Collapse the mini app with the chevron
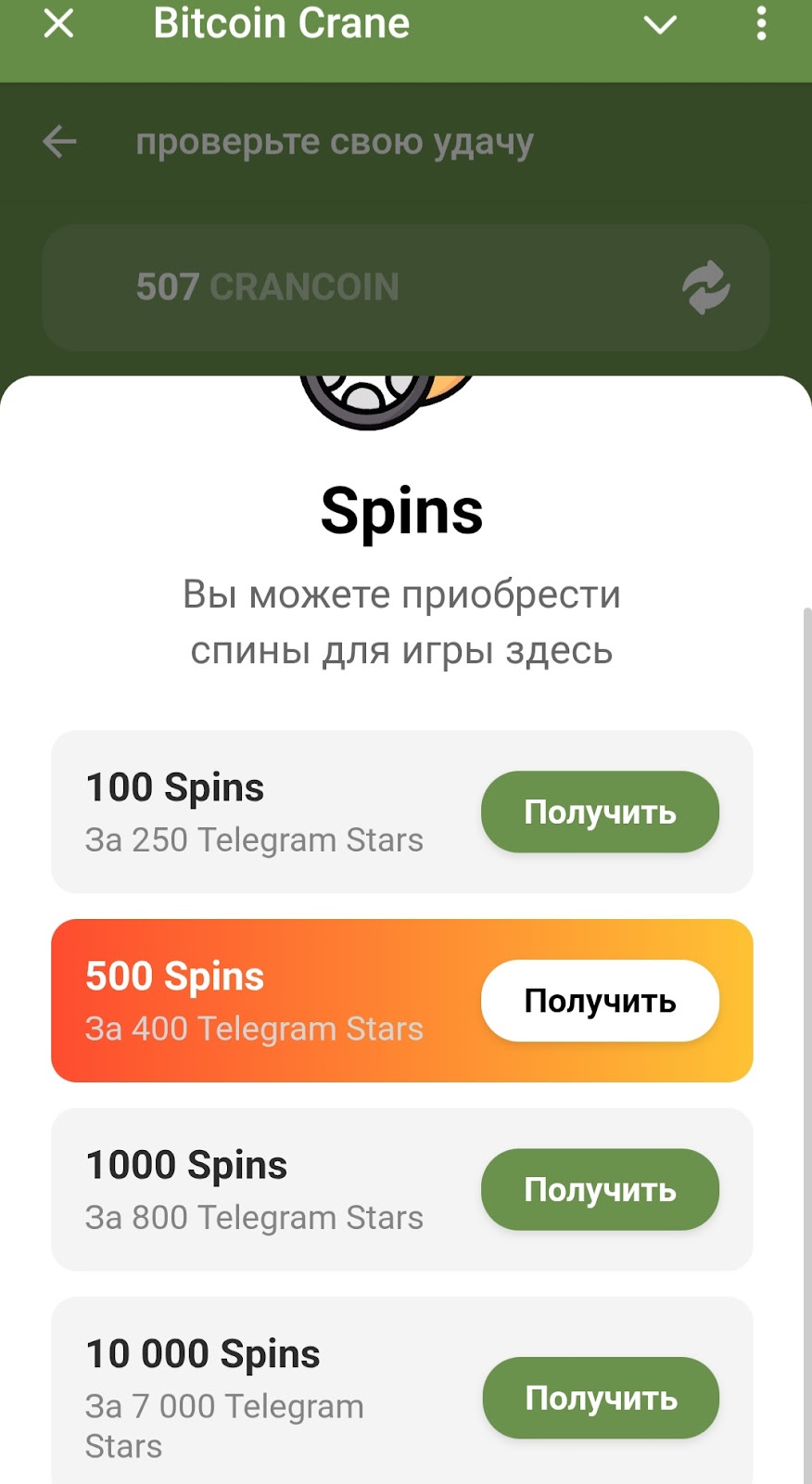812x1484 pixels. pos(660,24)
